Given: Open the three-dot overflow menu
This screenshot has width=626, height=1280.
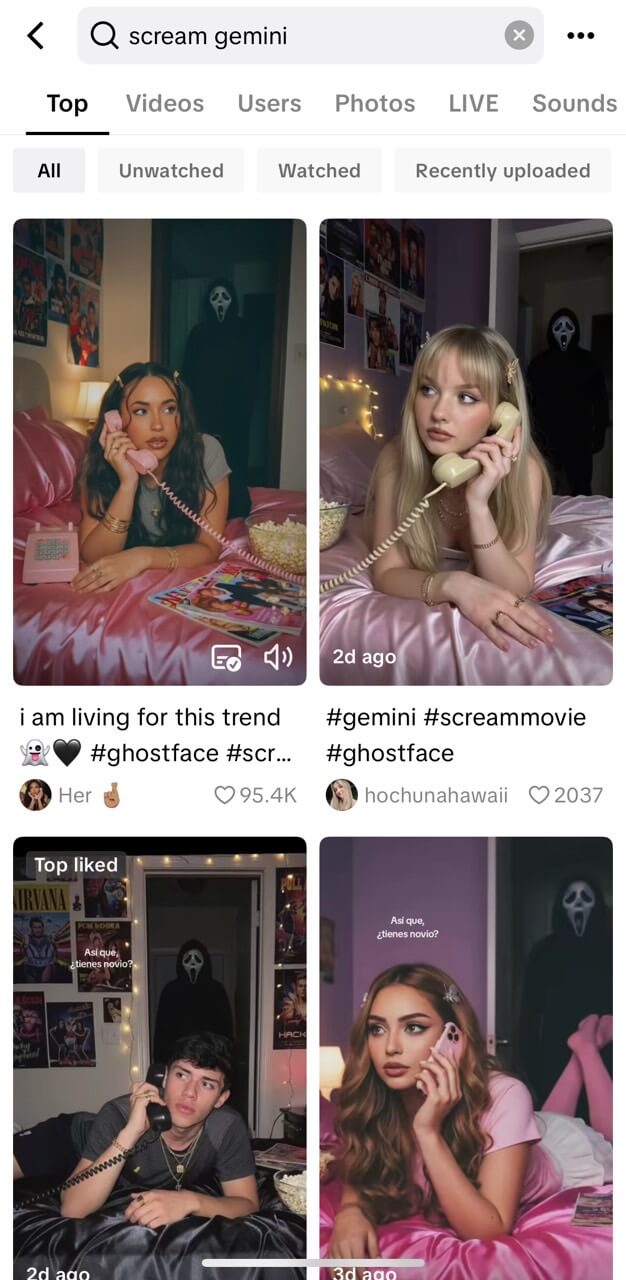Looking at the screenshot, I should (x=580, y=36).
